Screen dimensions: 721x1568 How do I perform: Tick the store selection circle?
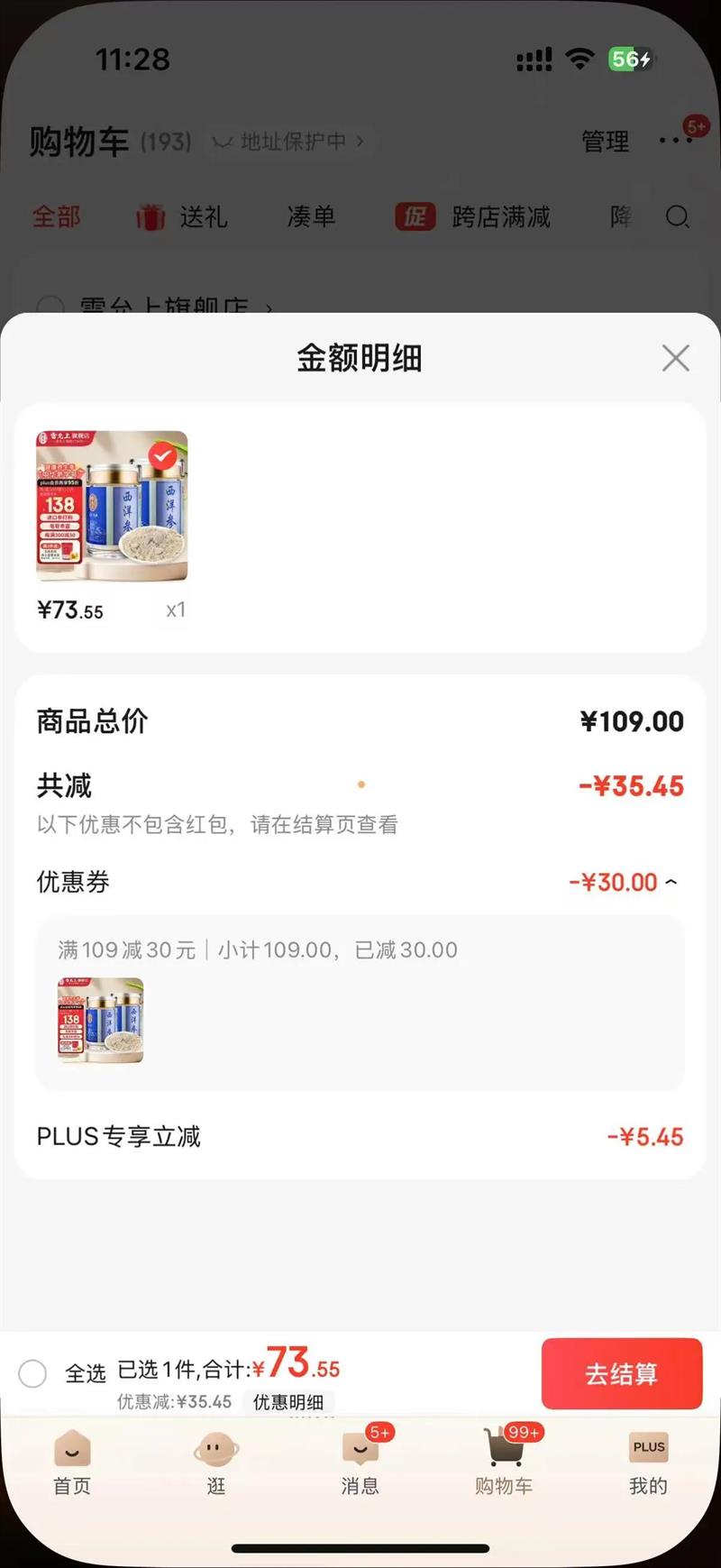tap(50, 308)
